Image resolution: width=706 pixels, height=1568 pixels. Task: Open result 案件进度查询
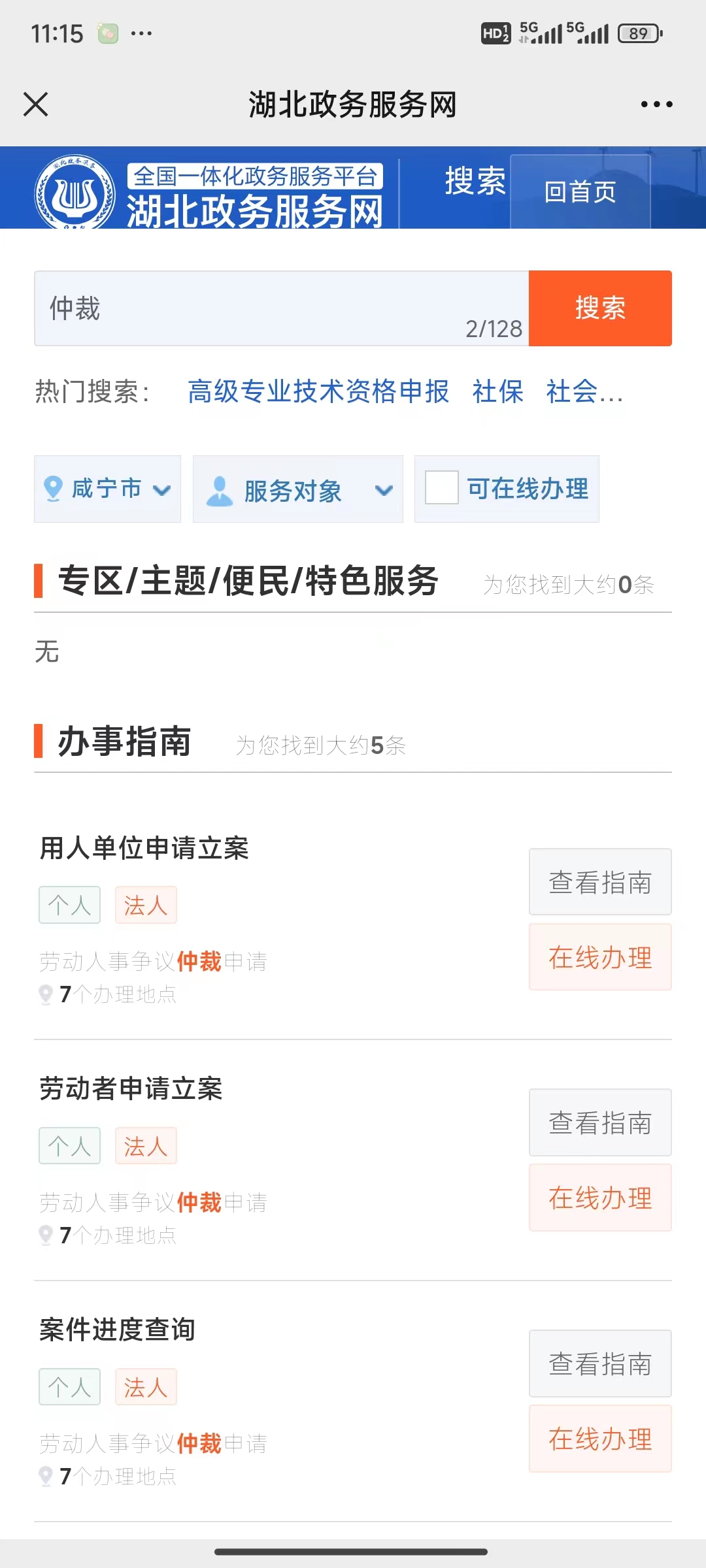coord(118,1330)
